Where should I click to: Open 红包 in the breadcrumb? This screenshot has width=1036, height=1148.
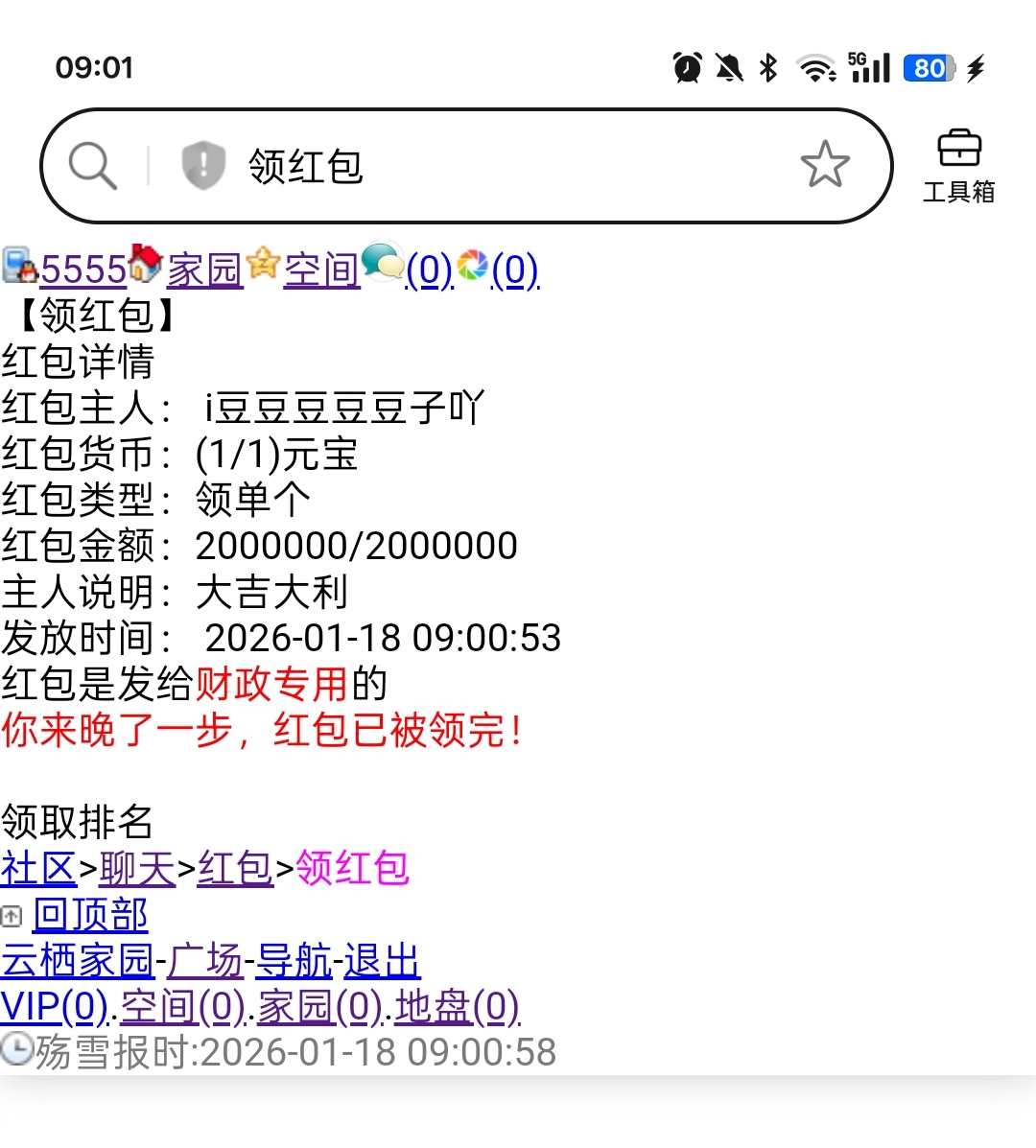click(235, 869)
